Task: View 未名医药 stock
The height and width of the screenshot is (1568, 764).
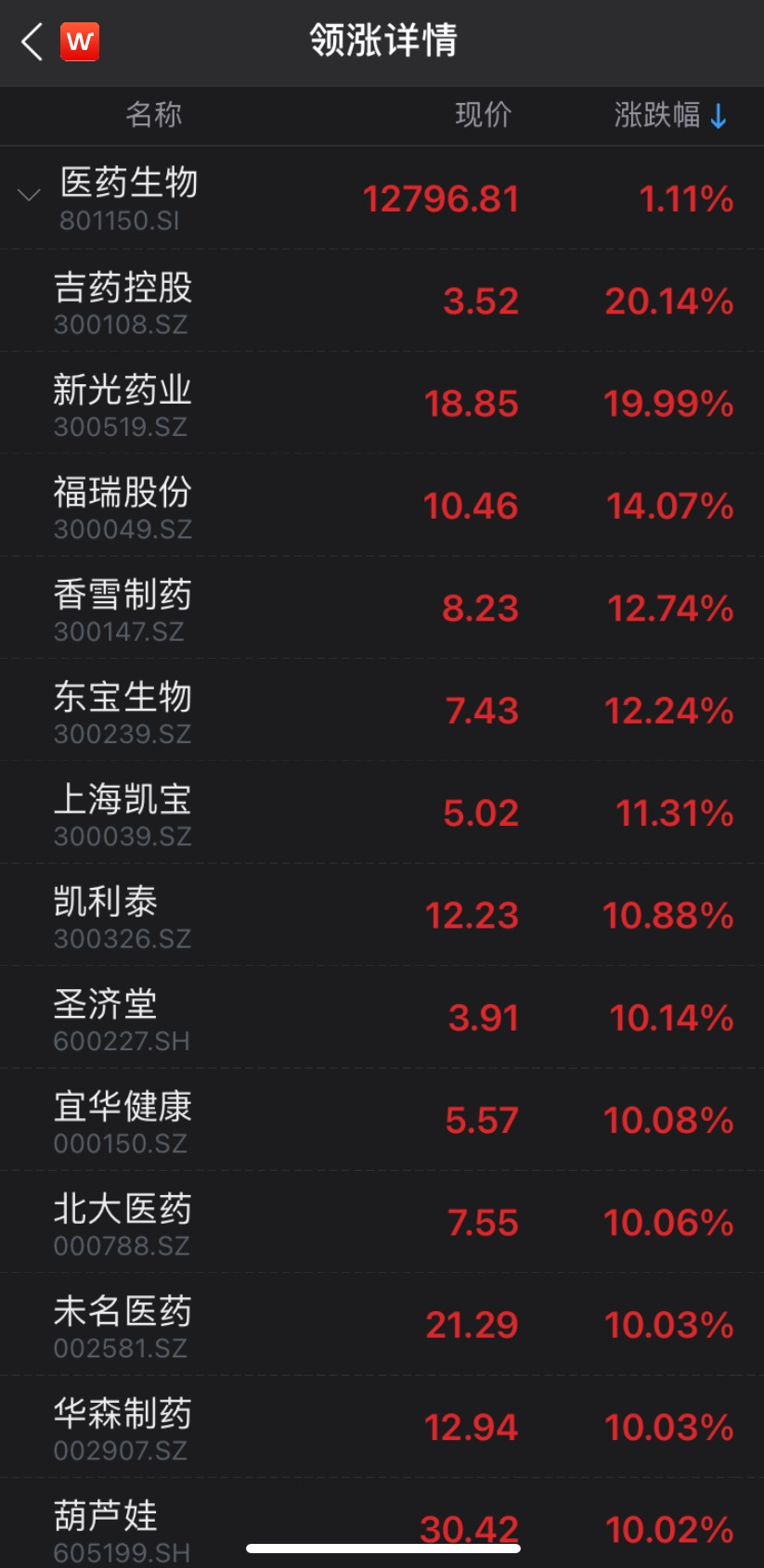Action: point(382,1325)
